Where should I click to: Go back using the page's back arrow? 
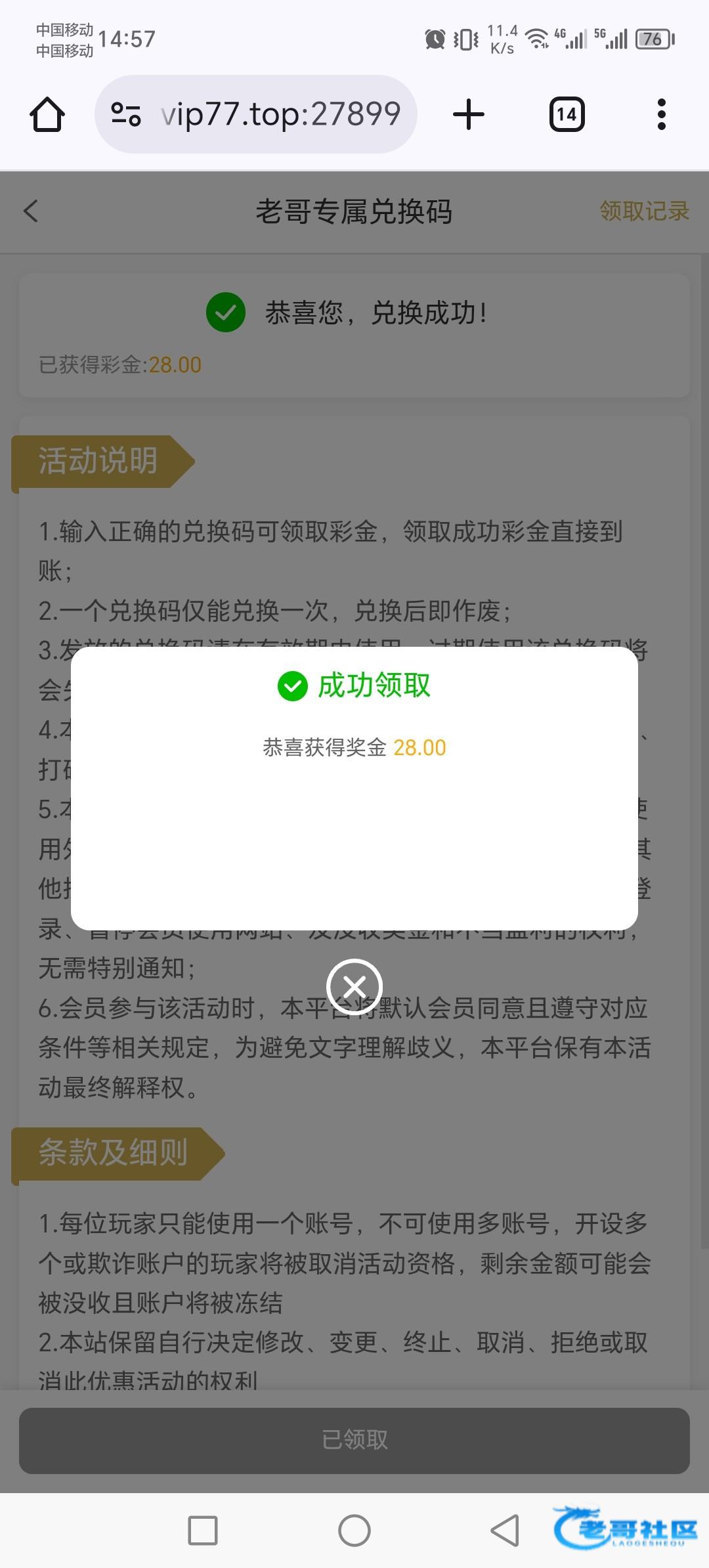[31, 211]
